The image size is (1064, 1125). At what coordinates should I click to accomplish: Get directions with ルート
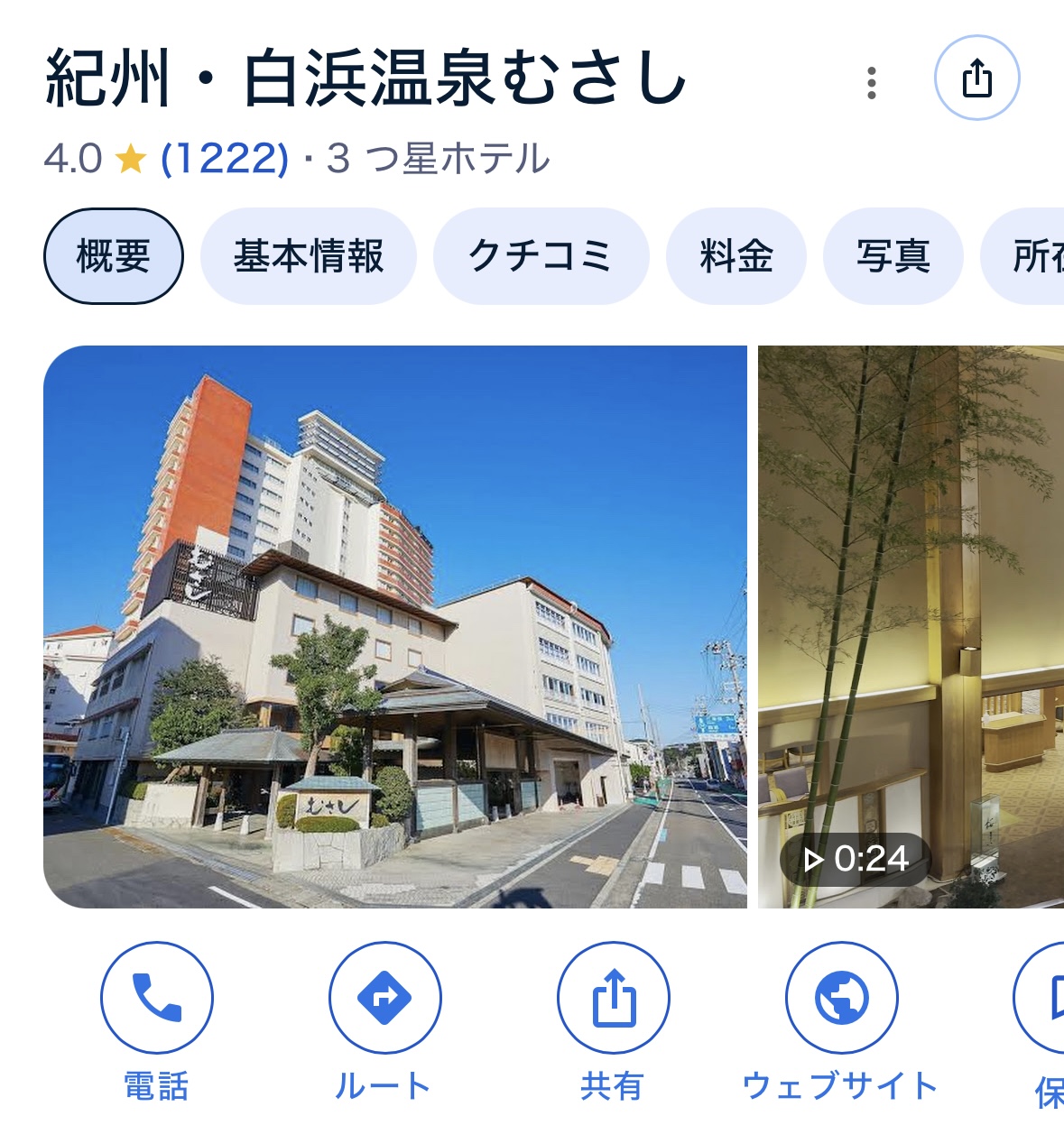tap(384, 999)
